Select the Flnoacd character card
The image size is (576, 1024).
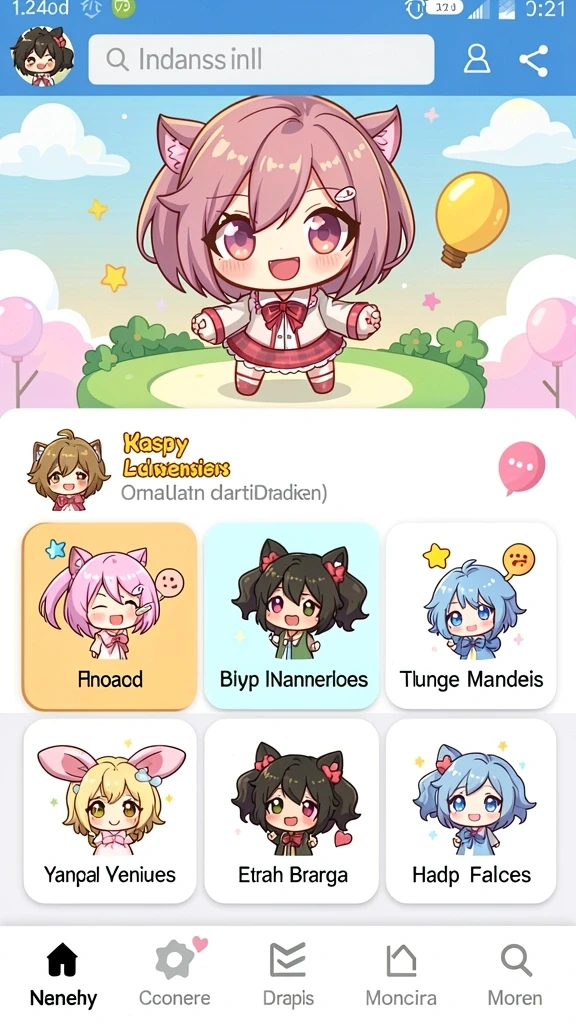[x=110, y=616]
